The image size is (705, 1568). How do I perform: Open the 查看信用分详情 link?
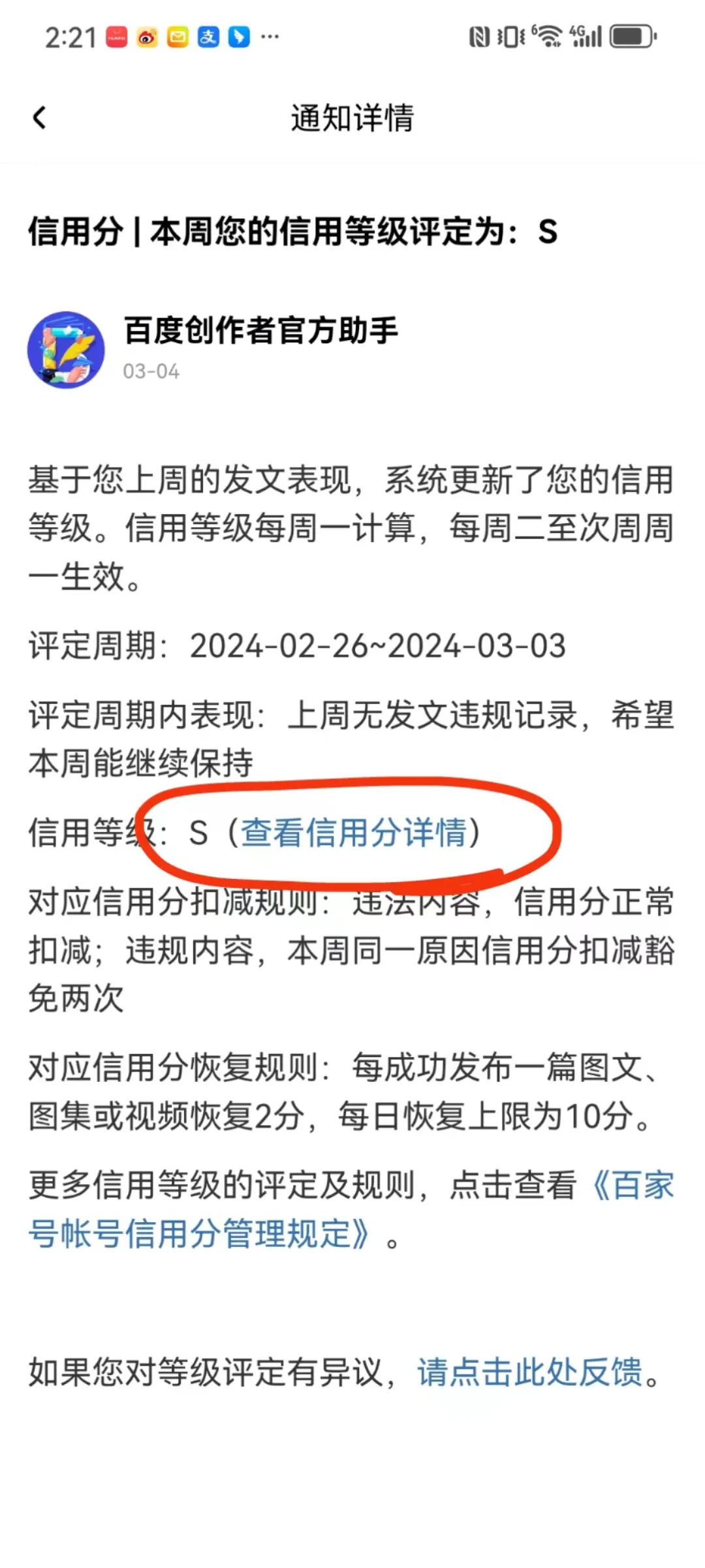pos(354,833)
